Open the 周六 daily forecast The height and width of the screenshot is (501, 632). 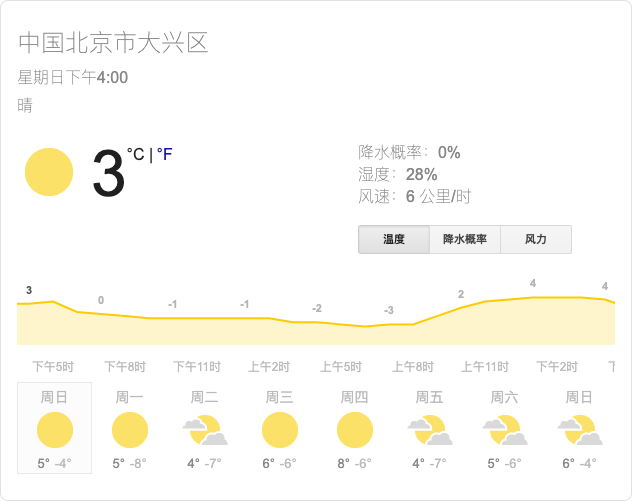[505, 428]
